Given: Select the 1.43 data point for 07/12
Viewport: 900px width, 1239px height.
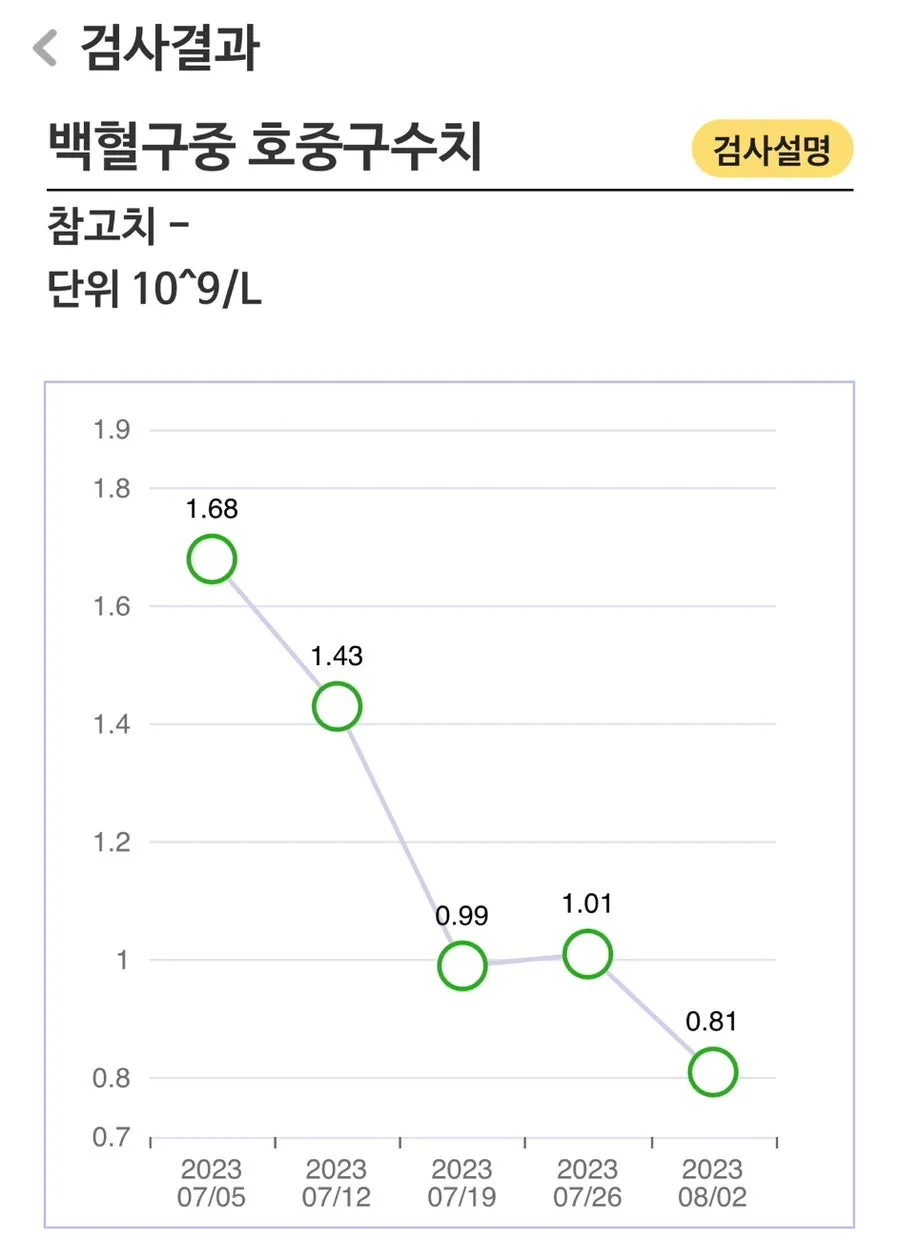Looking at the screenshot, I should click(x=337, y=706).
